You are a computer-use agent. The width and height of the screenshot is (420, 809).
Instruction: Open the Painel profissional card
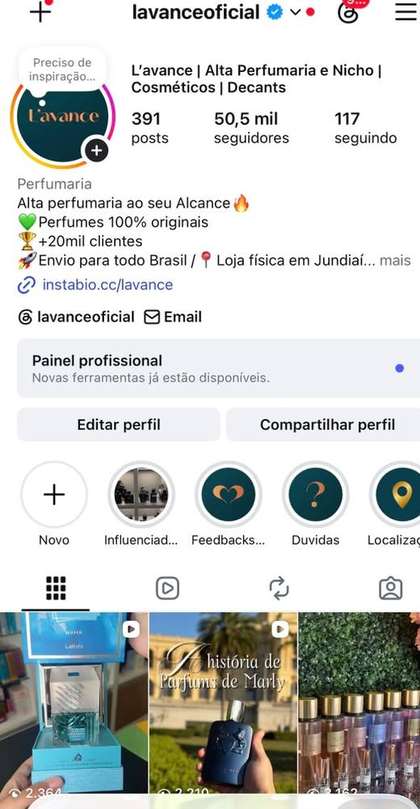click(x=219, y=368)
